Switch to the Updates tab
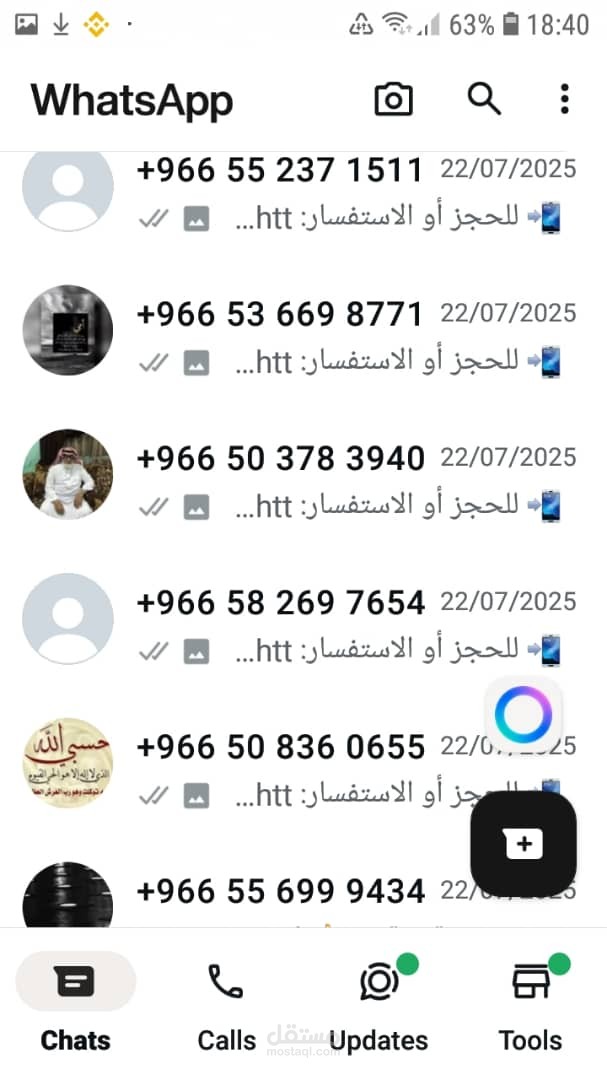The image size is (607, 1080). click(x=379, y=1007)
